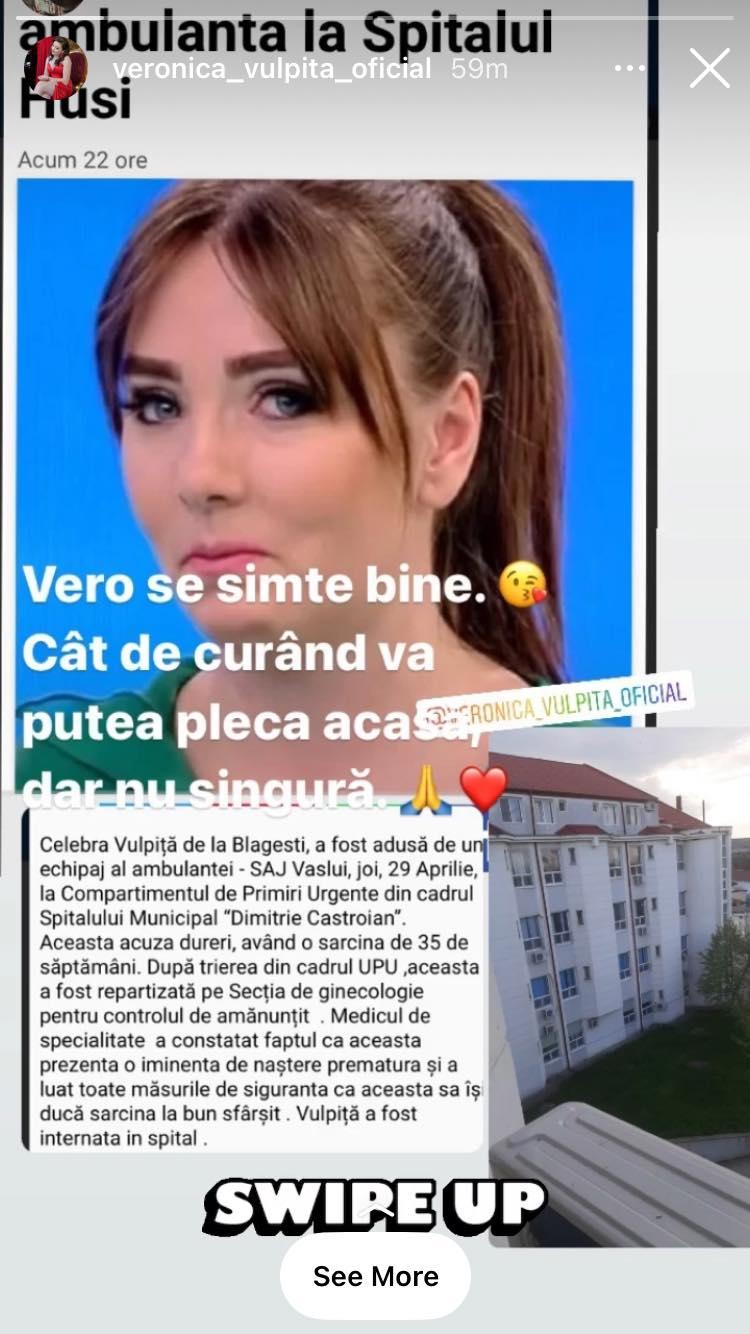The height and width of the screenshot is (1334, 750).
Task: Close the story with the X
Action: (709, 68)
